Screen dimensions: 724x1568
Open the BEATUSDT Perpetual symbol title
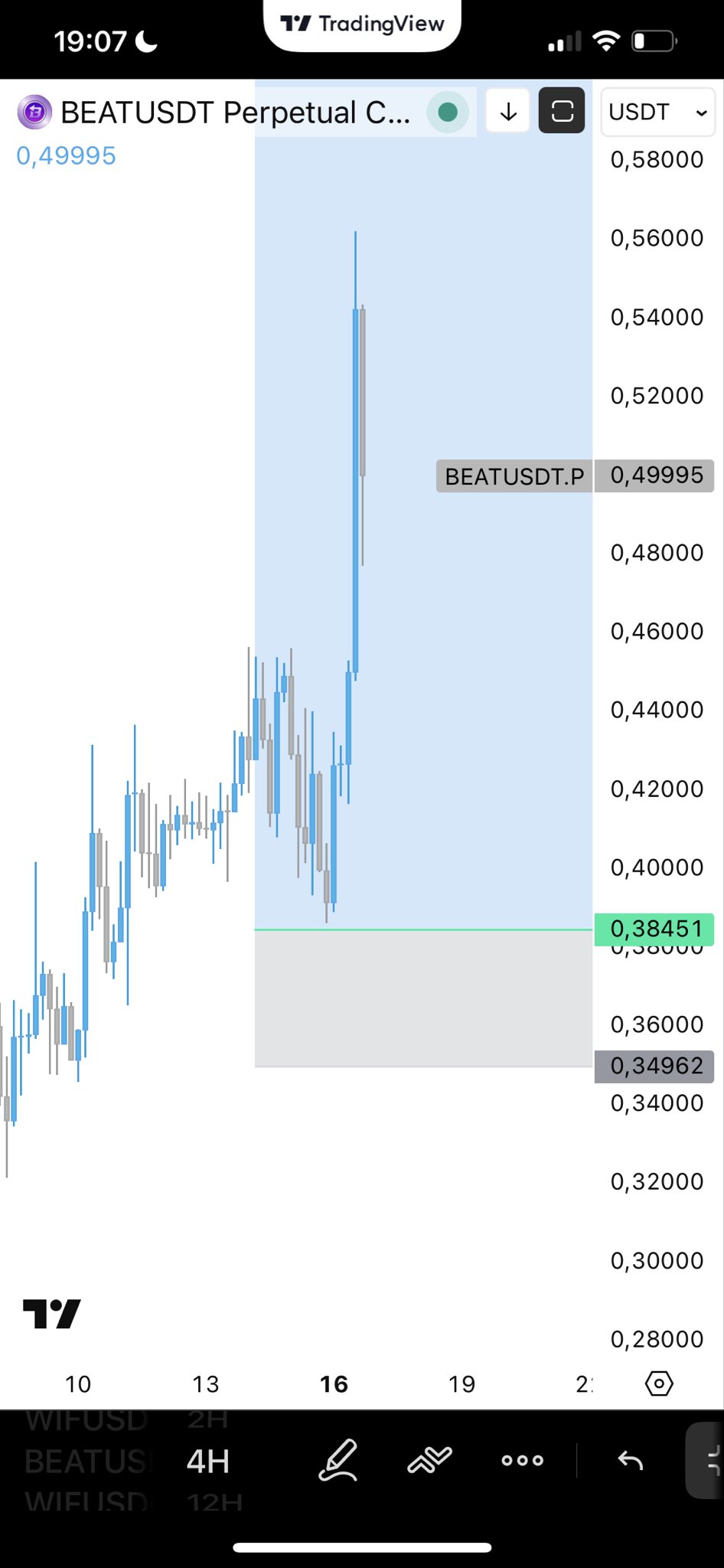(234, 113)
